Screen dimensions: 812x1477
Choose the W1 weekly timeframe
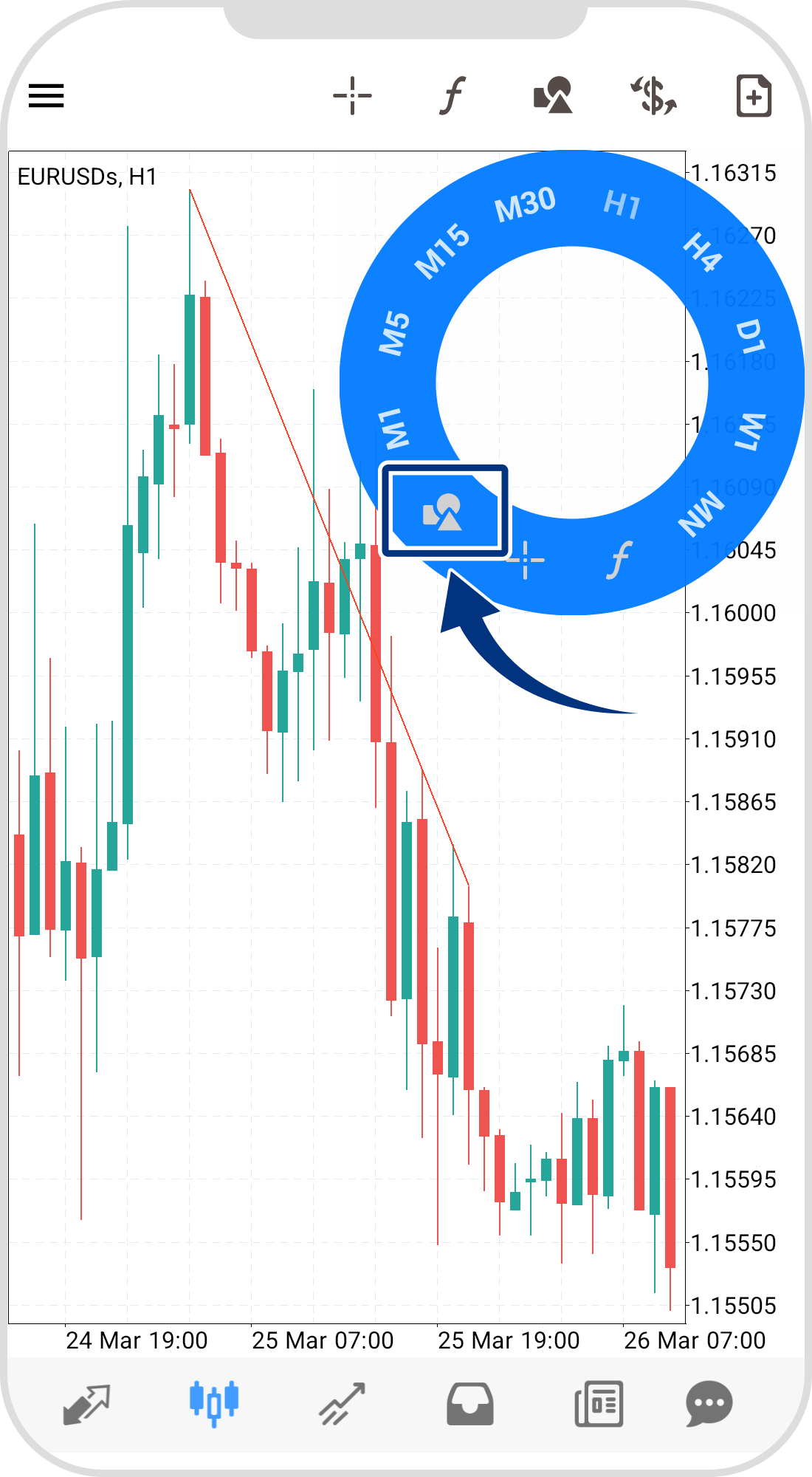[749, 432]
